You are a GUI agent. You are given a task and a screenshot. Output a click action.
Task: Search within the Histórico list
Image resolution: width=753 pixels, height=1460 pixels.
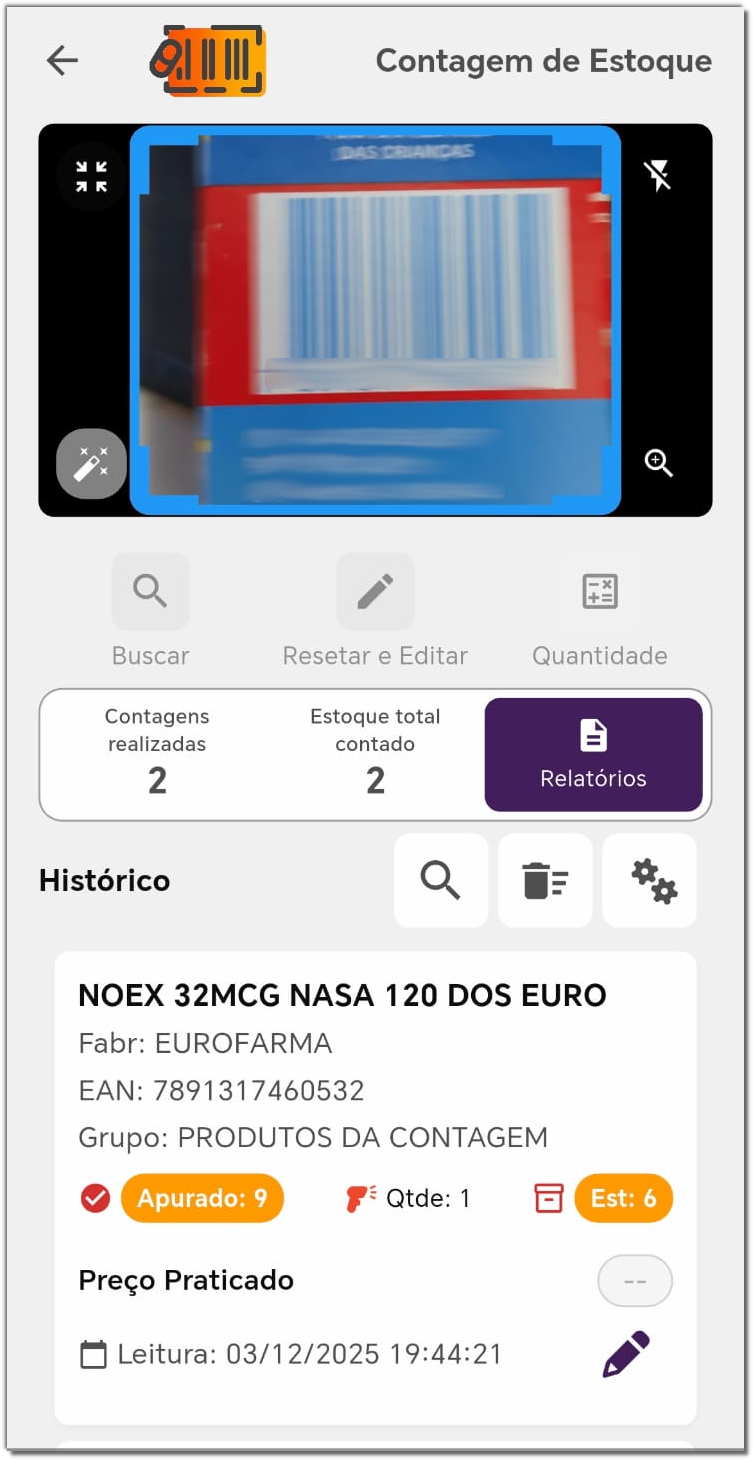point(441,881)
